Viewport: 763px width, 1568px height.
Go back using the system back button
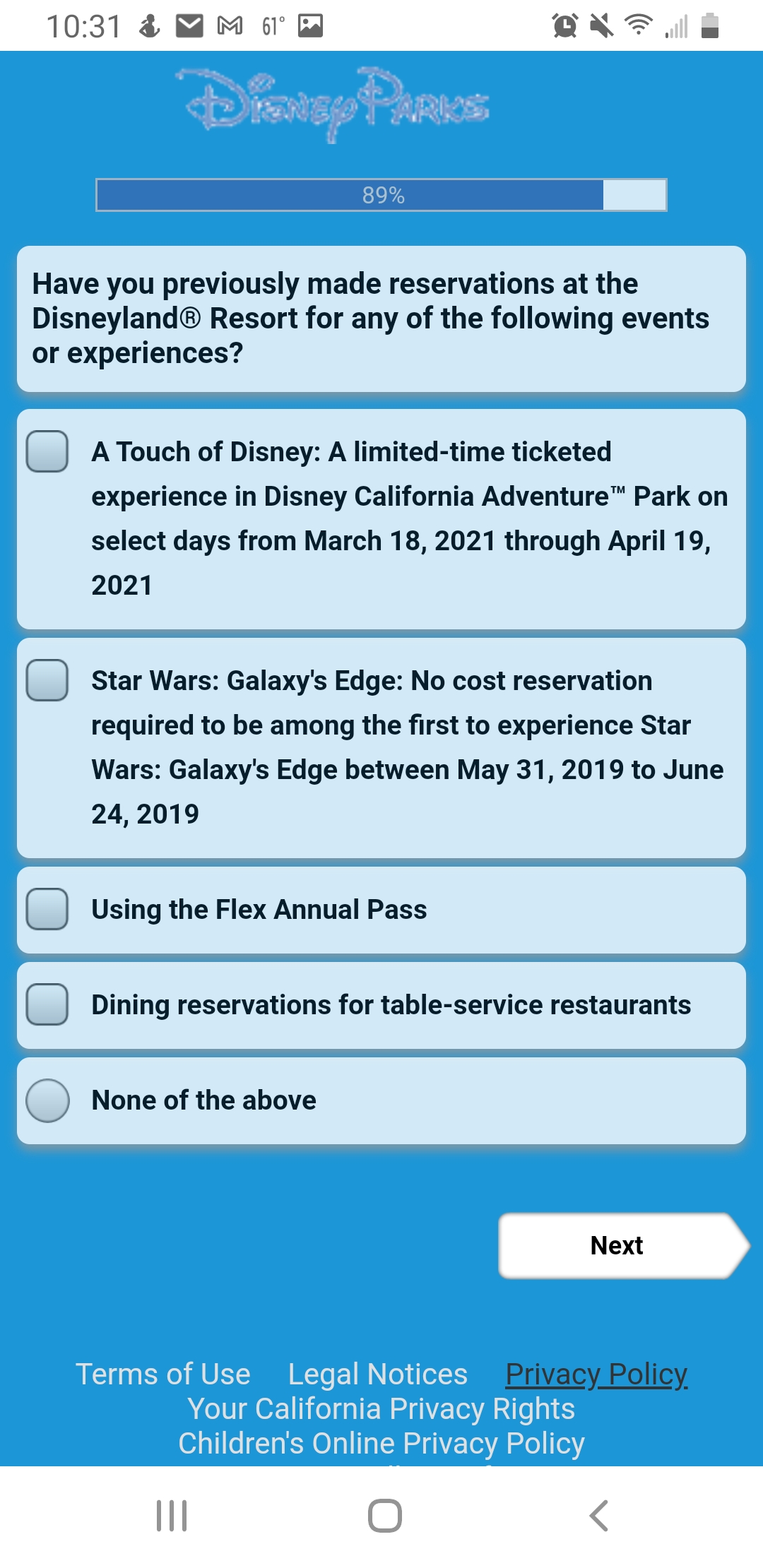598,1516
